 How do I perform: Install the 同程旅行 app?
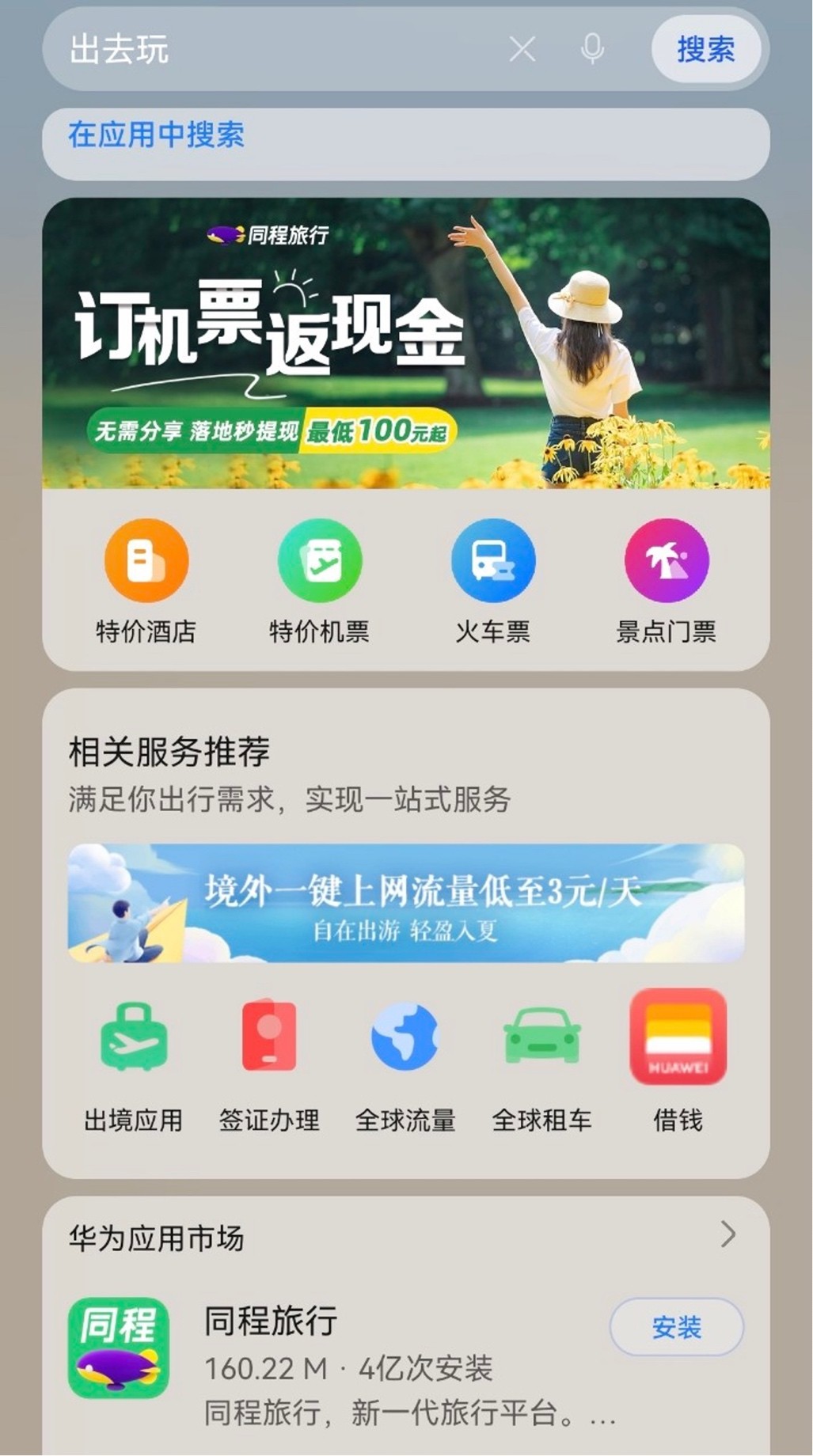tap(677, 1327)
